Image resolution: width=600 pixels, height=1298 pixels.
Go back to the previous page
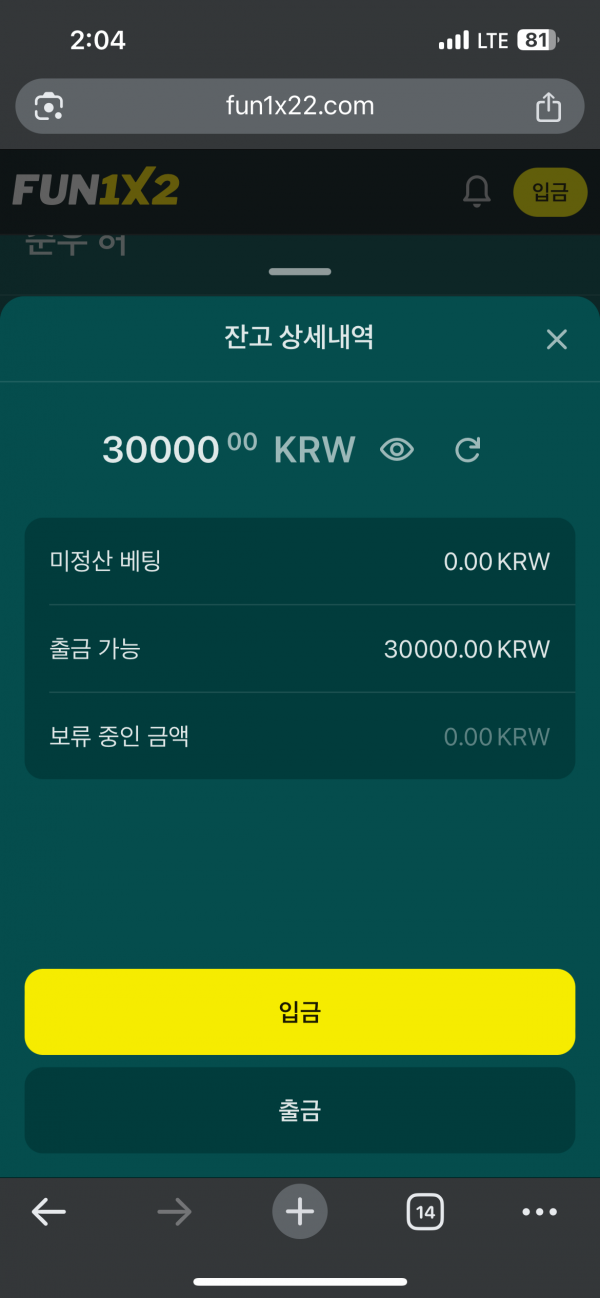click(x=48, y=1212)
